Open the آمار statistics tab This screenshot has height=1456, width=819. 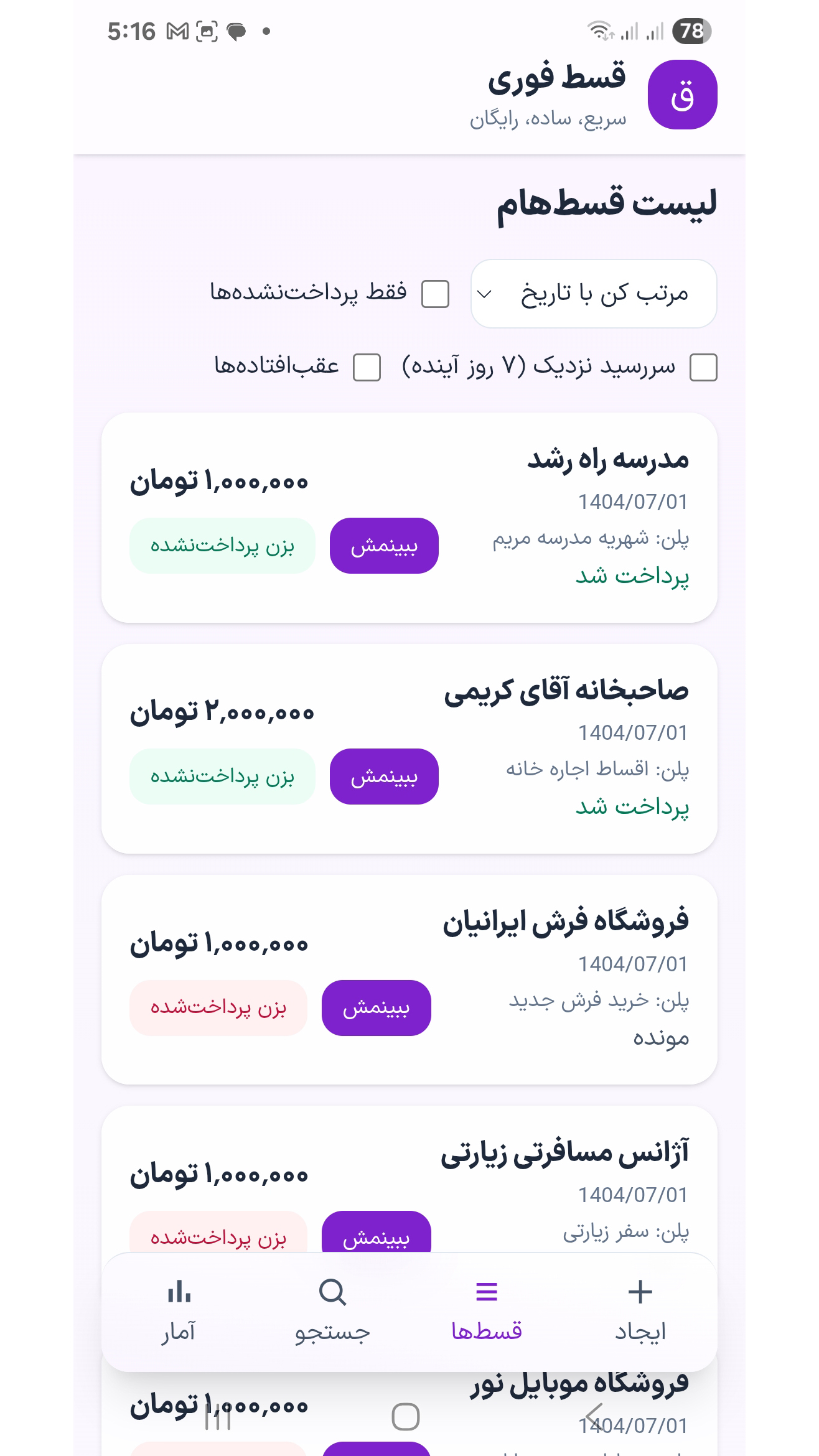179,1310
